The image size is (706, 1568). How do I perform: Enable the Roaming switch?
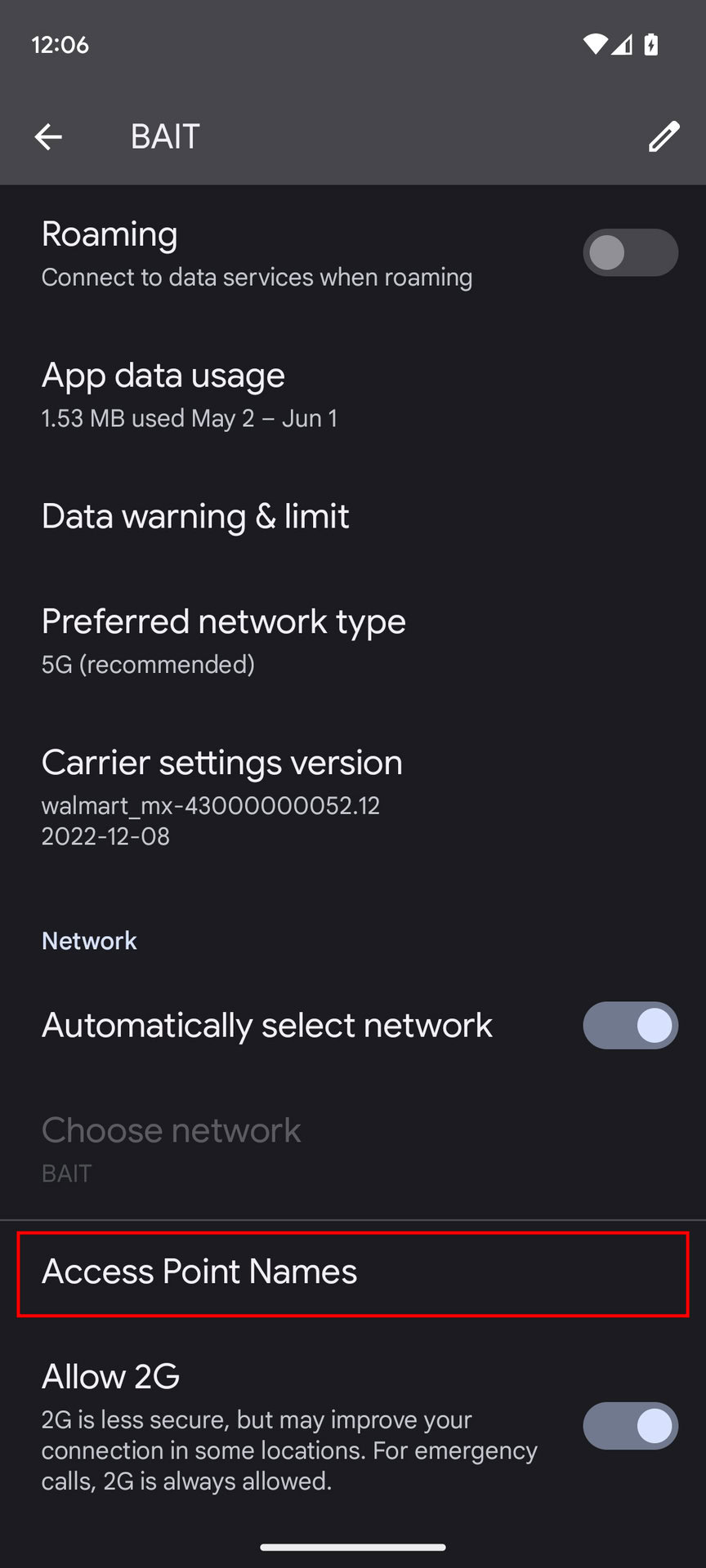(629, 253)
